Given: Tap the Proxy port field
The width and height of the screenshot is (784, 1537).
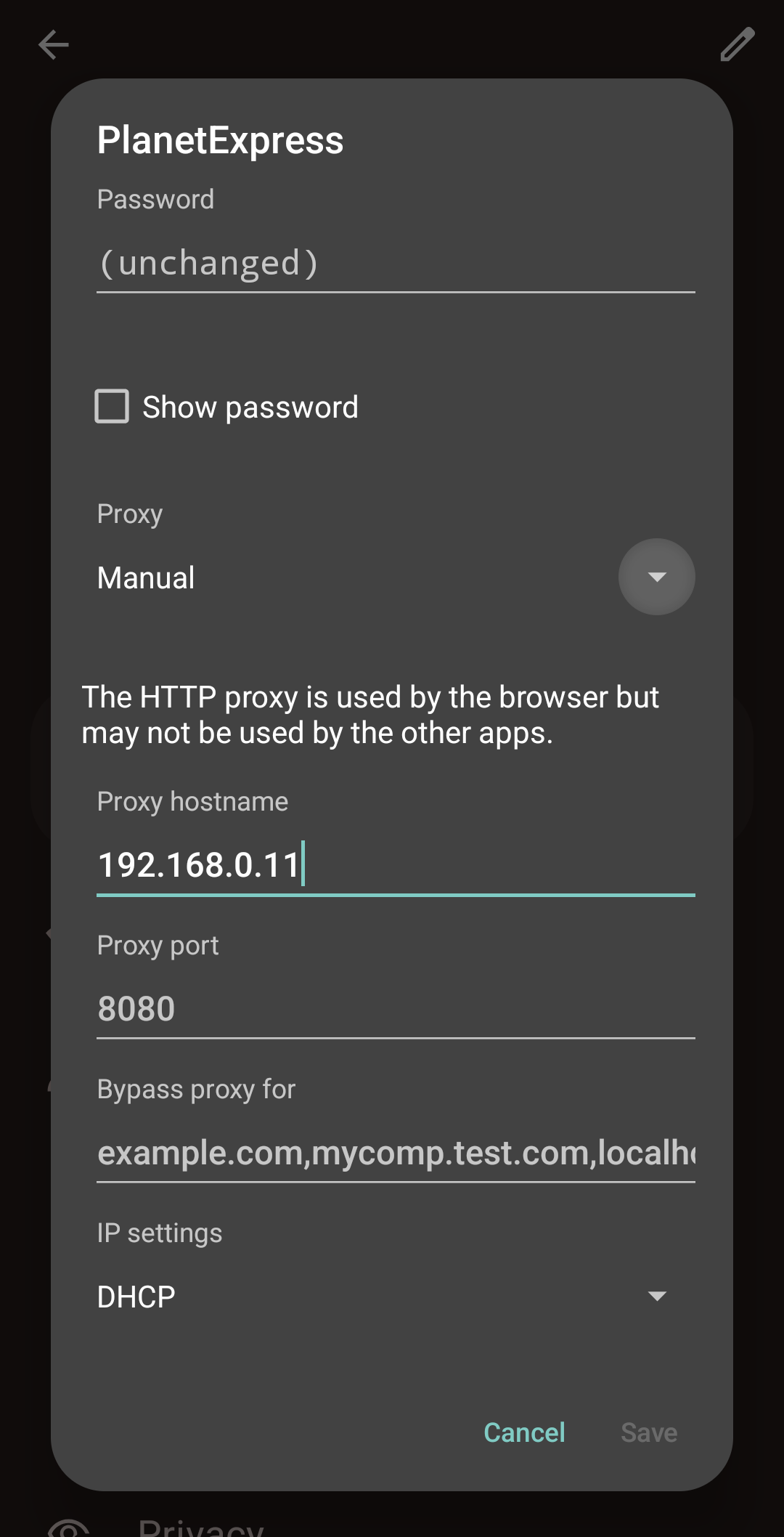Looking at the screenshot, I should (396, 1008).
